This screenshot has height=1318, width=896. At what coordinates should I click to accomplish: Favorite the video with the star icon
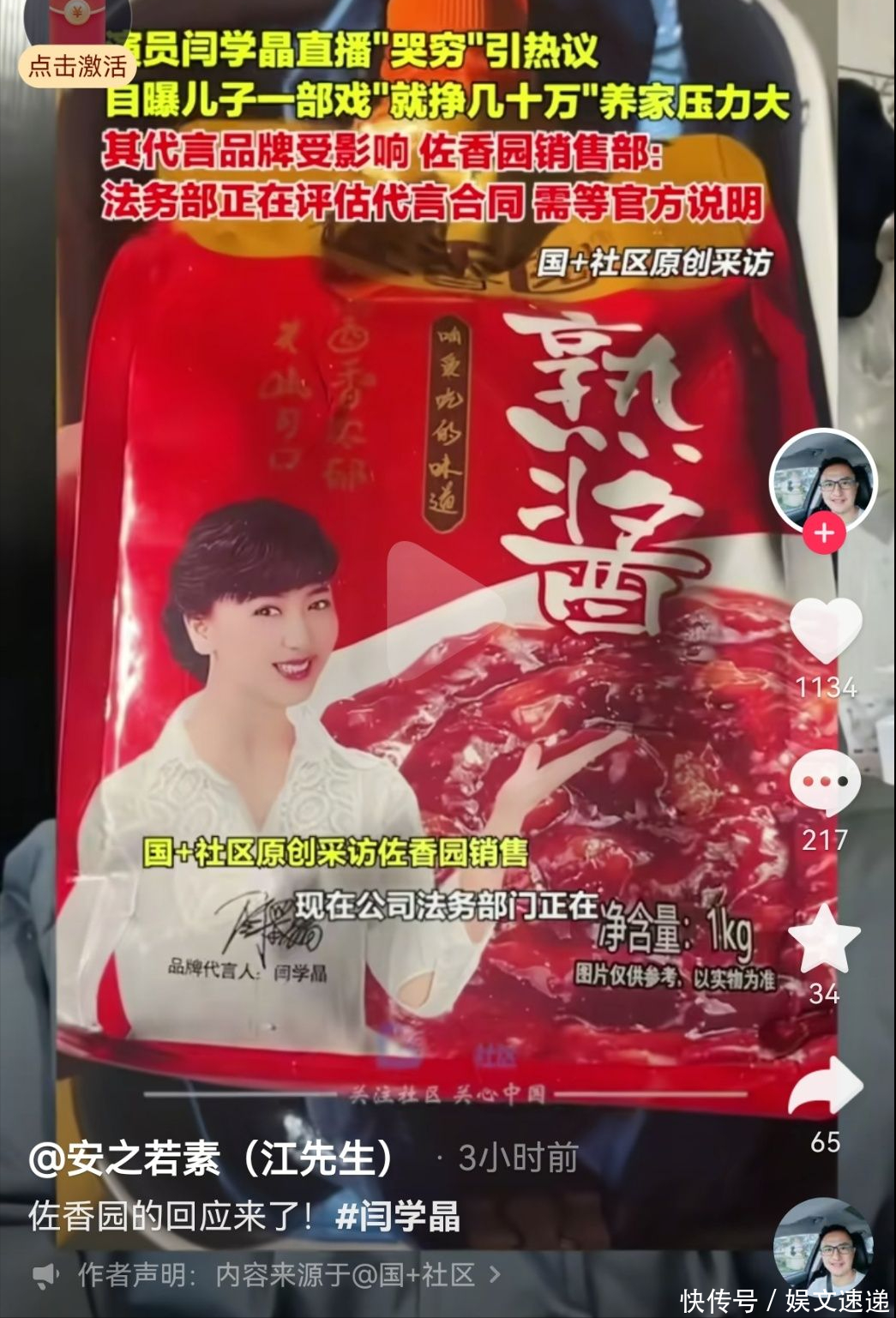(824, 937)
